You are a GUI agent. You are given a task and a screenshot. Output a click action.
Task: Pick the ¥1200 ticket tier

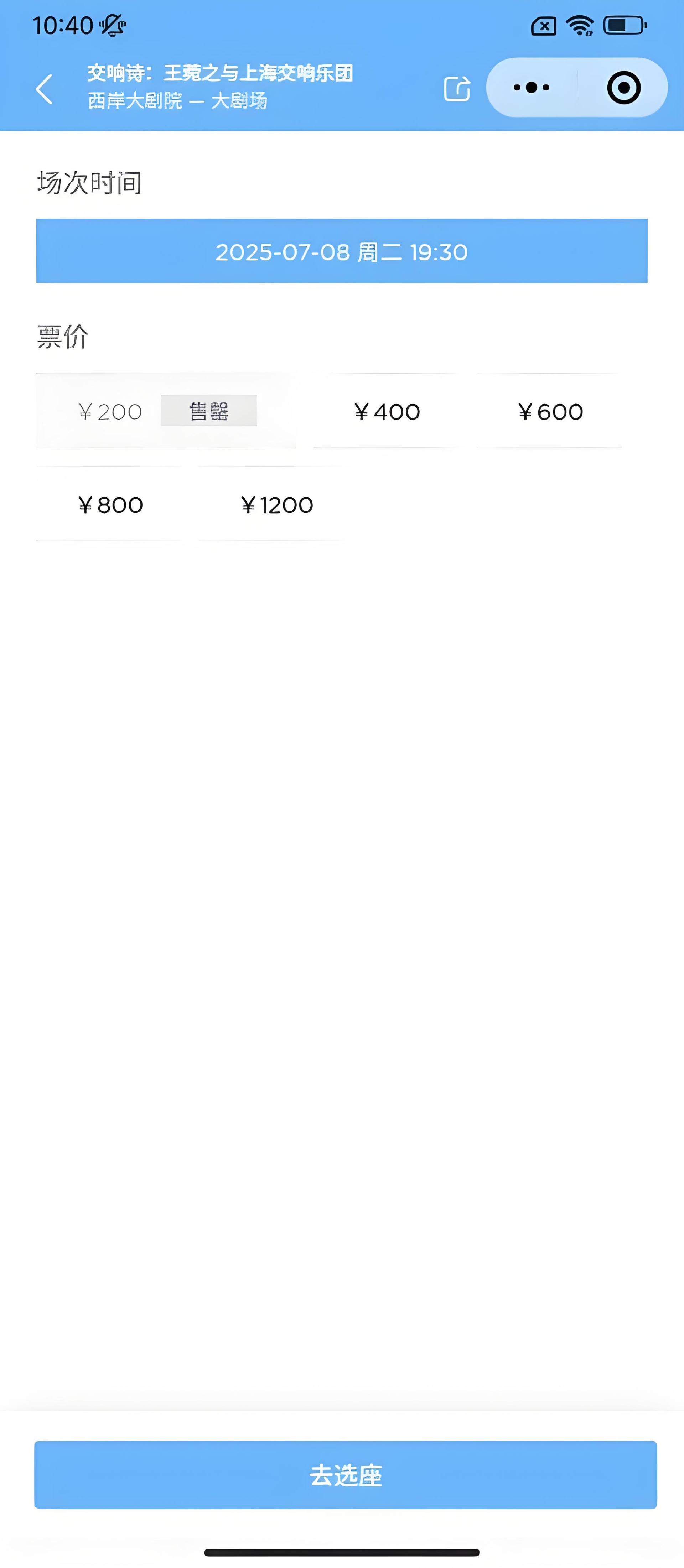pos(276,505)
